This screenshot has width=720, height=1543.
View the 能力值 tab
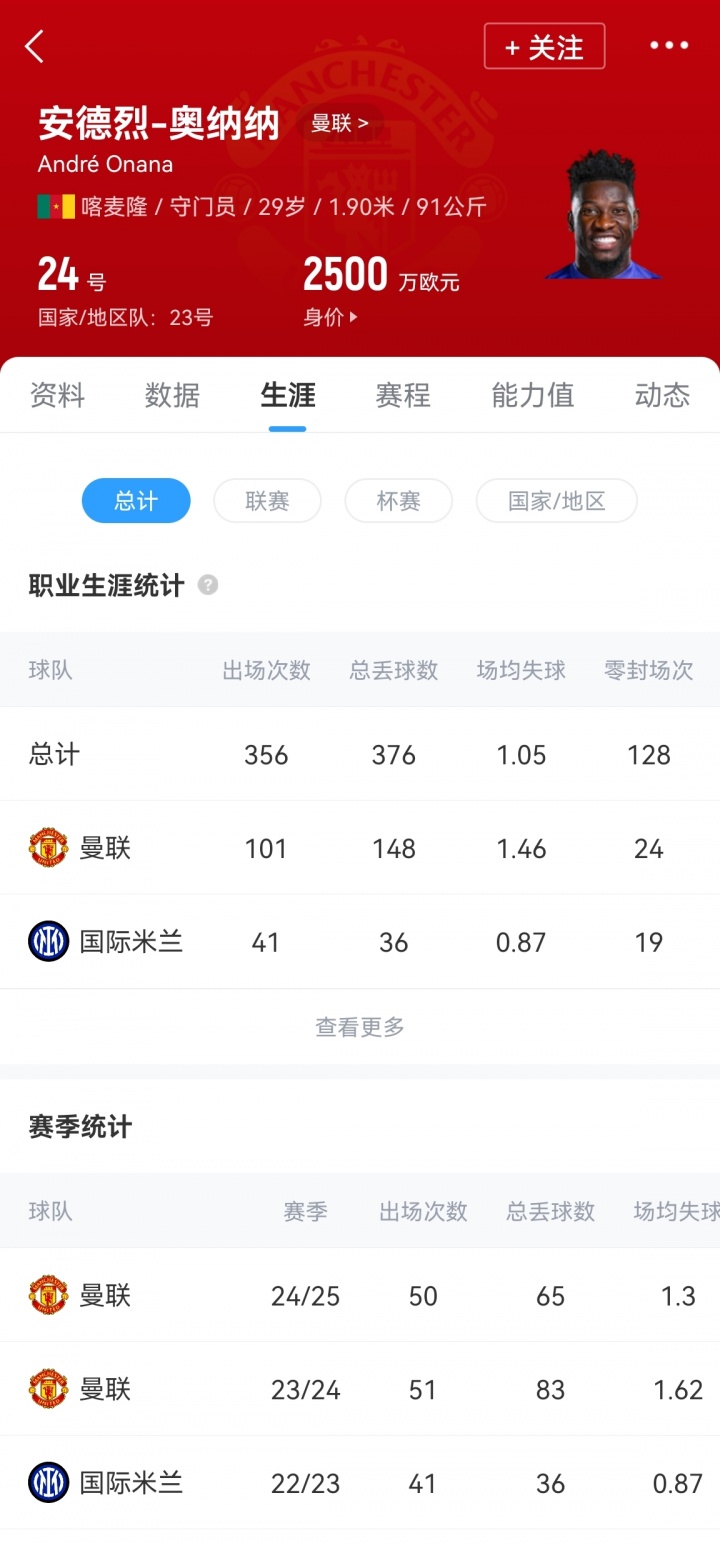(x=532, y=395)
